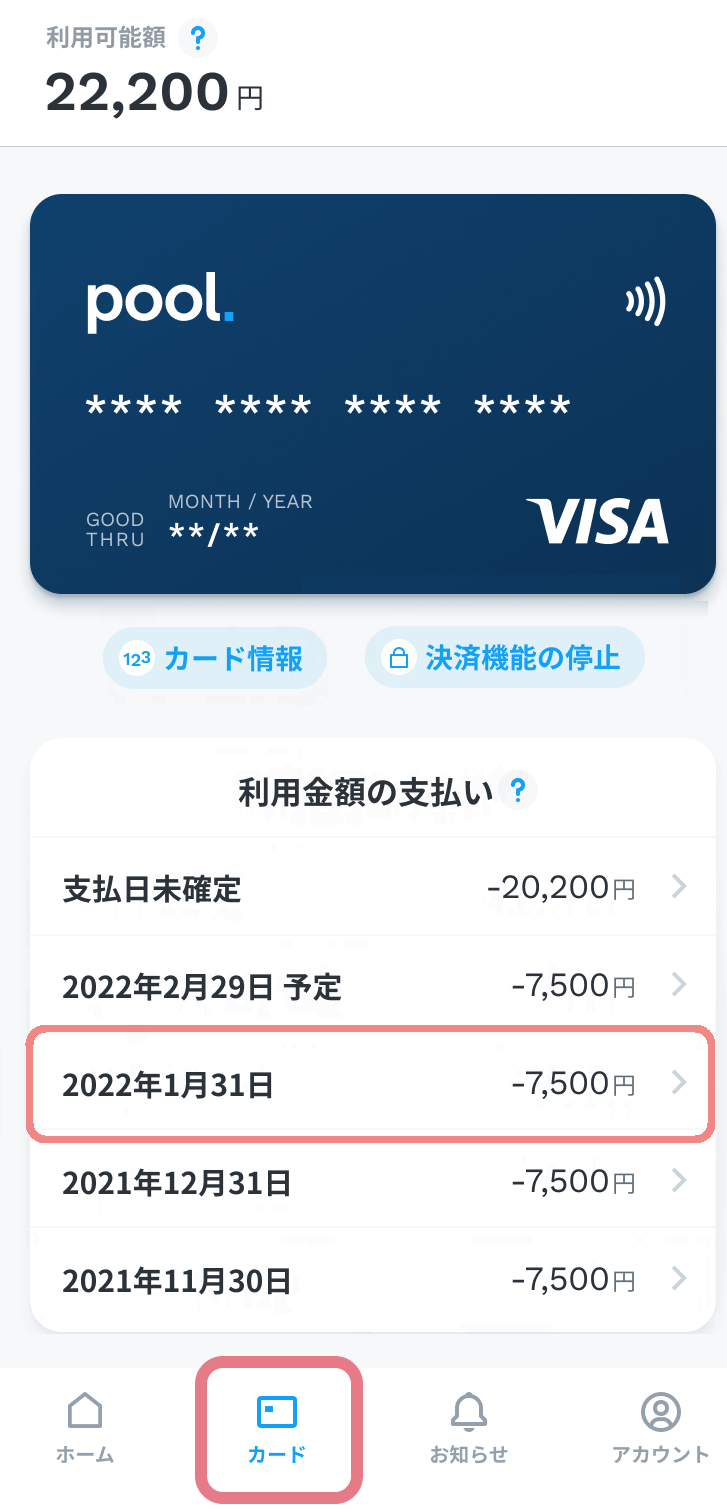
Task: Tap 決済機能の停止 to stop payments
Action: (x=504, y=658)
